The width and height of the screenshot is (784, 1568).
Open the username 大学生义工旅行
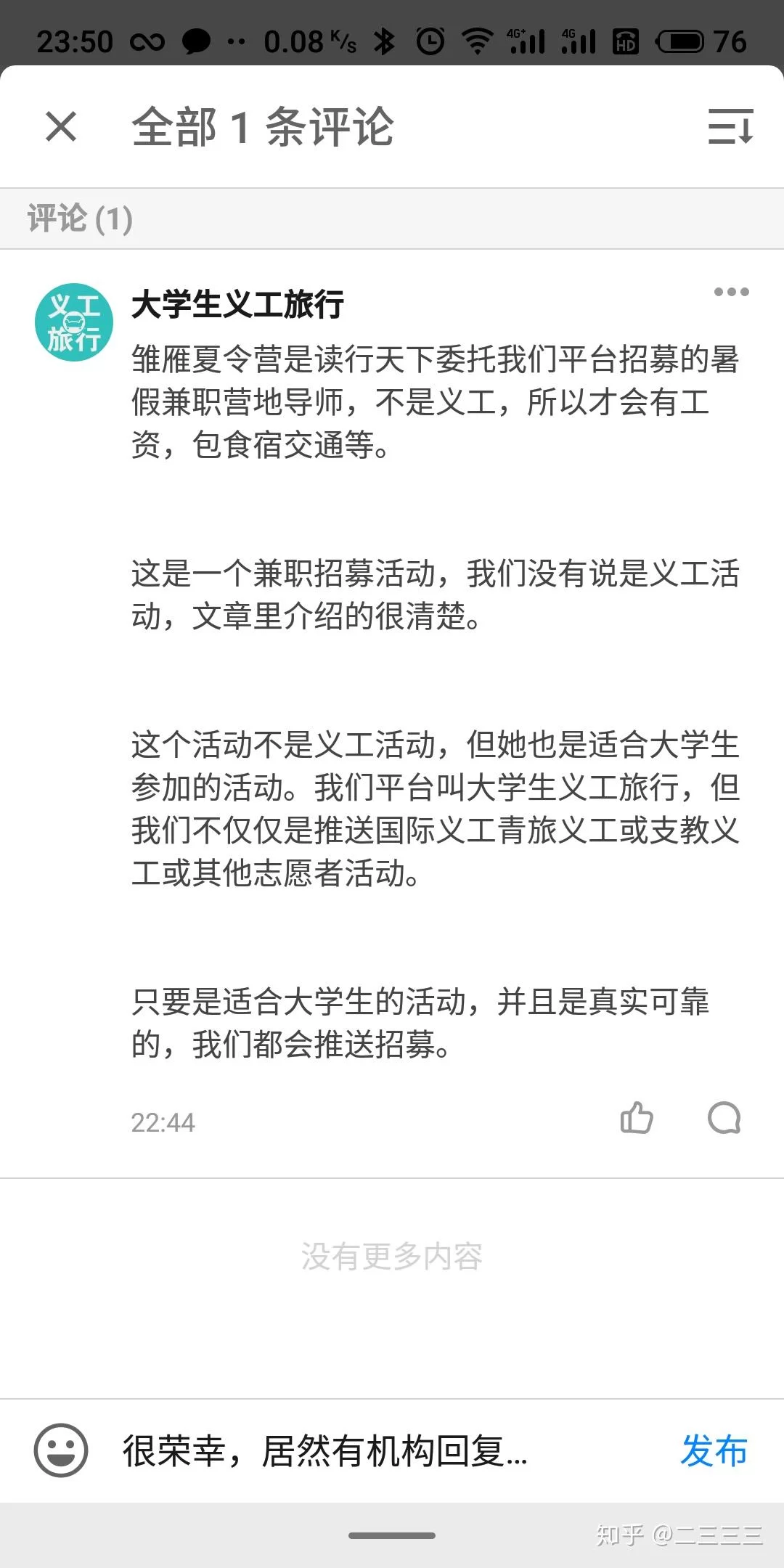pos(237,303)
